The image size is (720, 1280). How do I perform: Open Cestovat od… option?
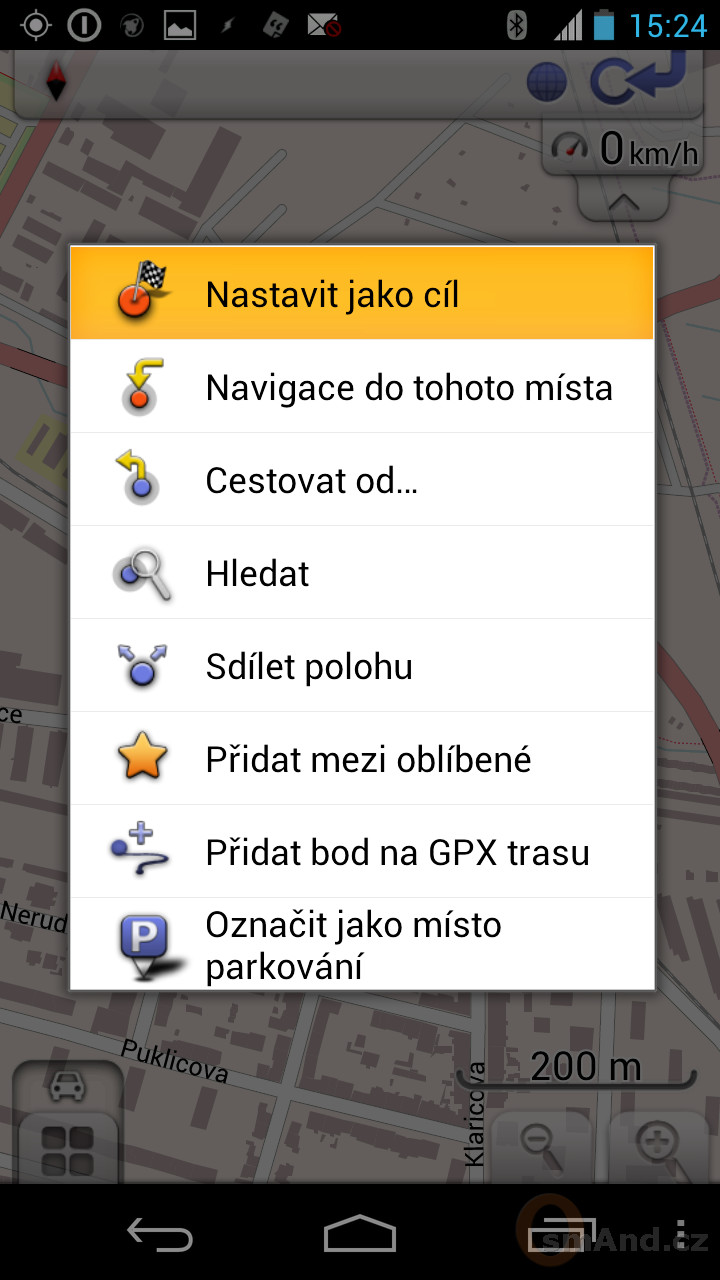coord(362,480)
